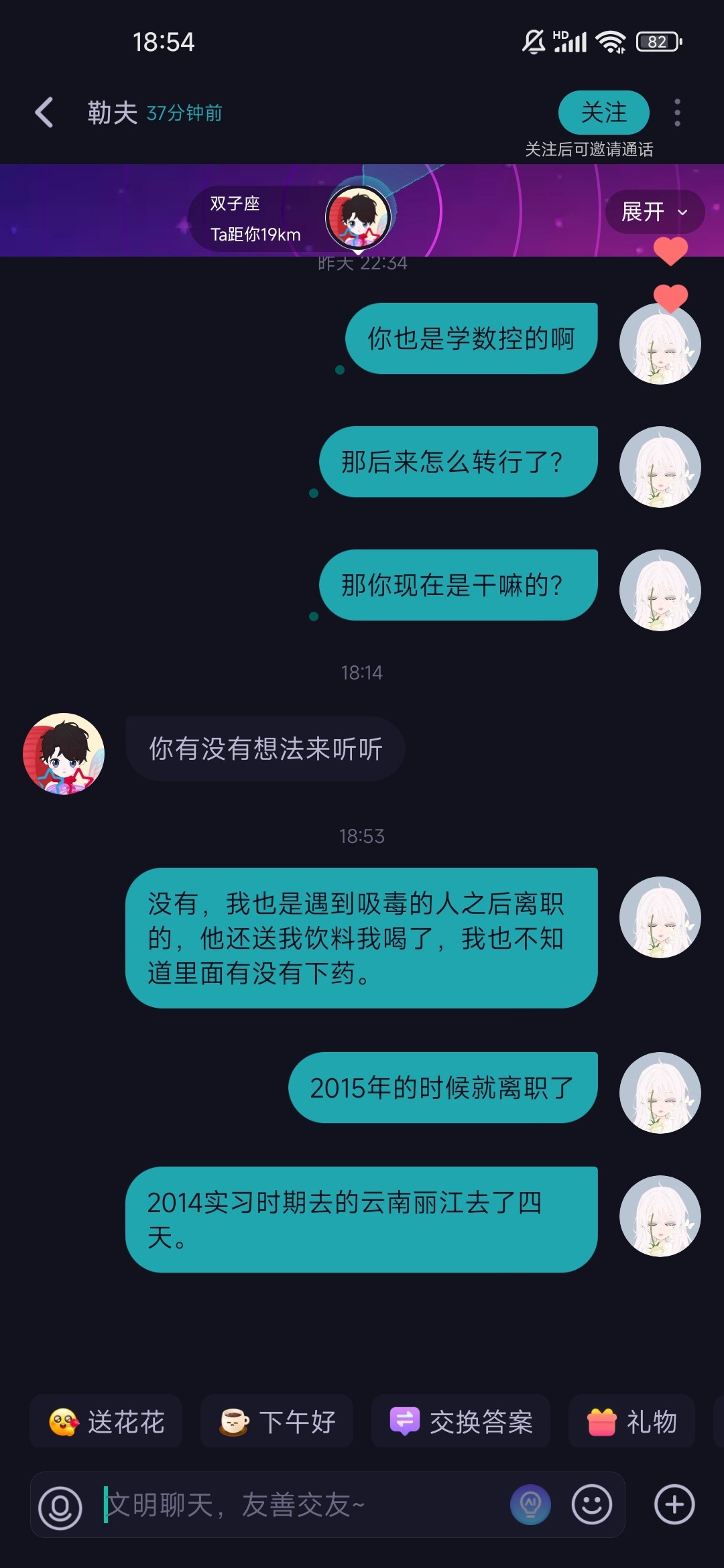Follow this user with the 关注 button
This screenshot has width=724, height=1568.
click(603, 112)
